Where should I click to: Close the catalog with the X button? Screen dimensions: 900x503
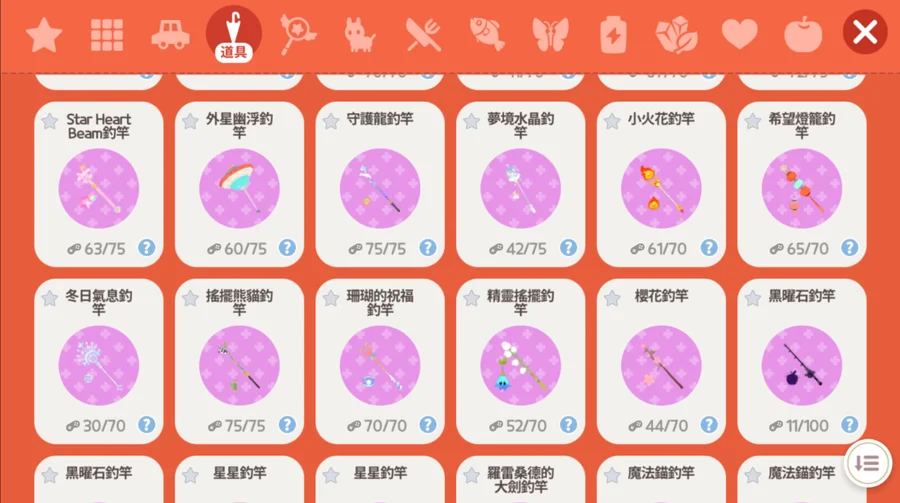click(x=865, y=33)
